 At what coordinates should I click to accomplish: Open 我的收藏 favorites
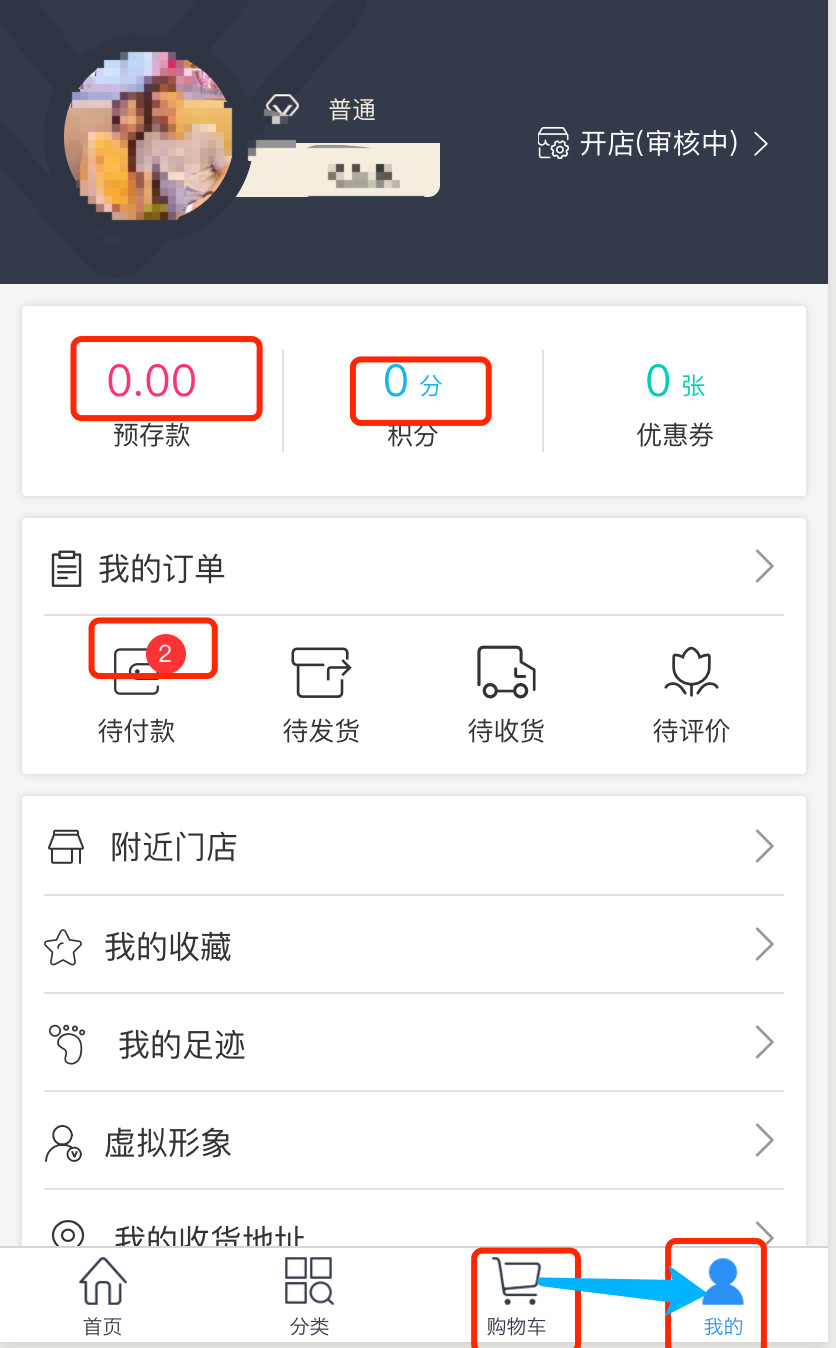413,946
